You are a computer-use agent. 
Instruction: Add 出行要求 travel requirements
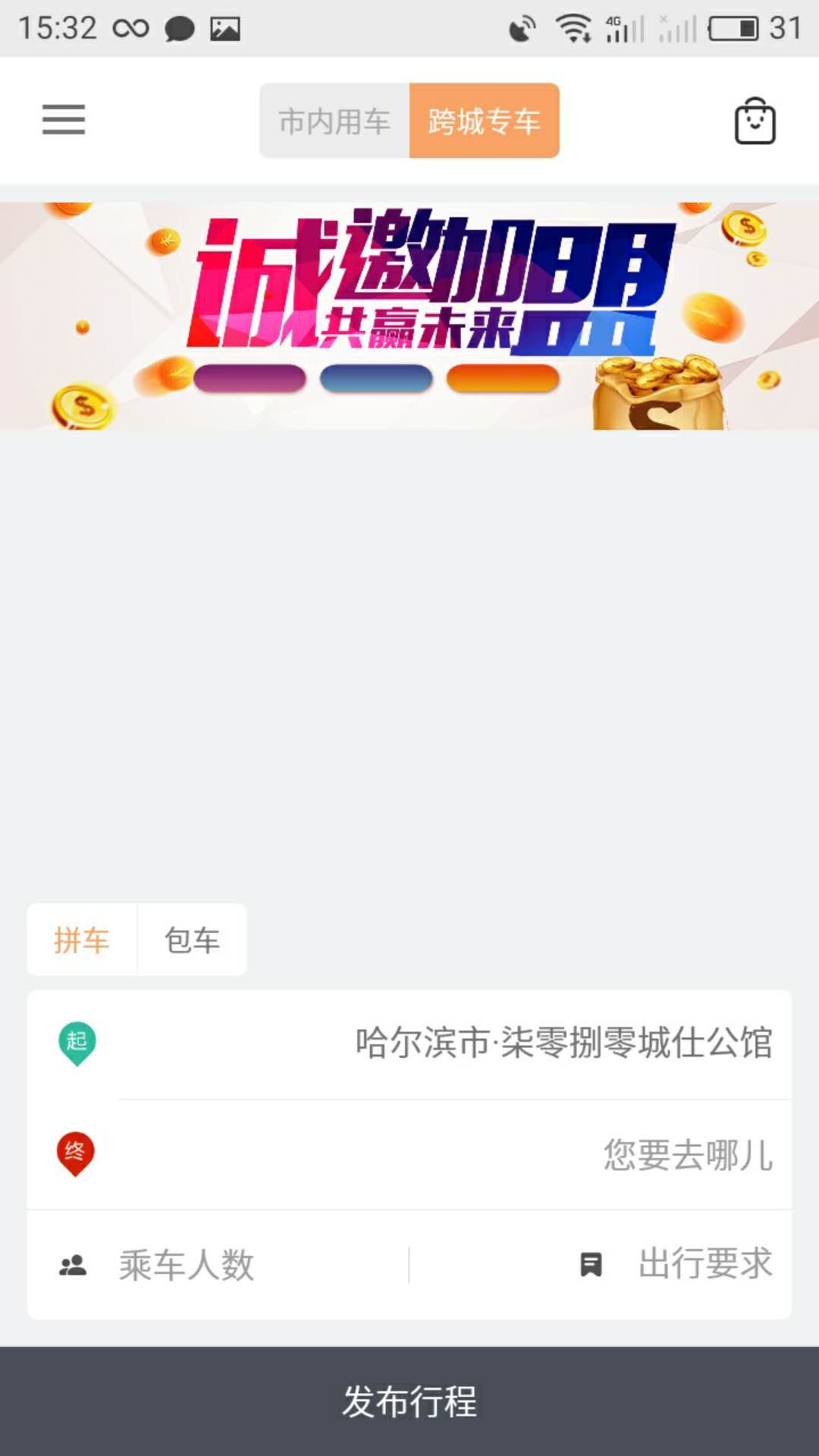point(704,1264)
